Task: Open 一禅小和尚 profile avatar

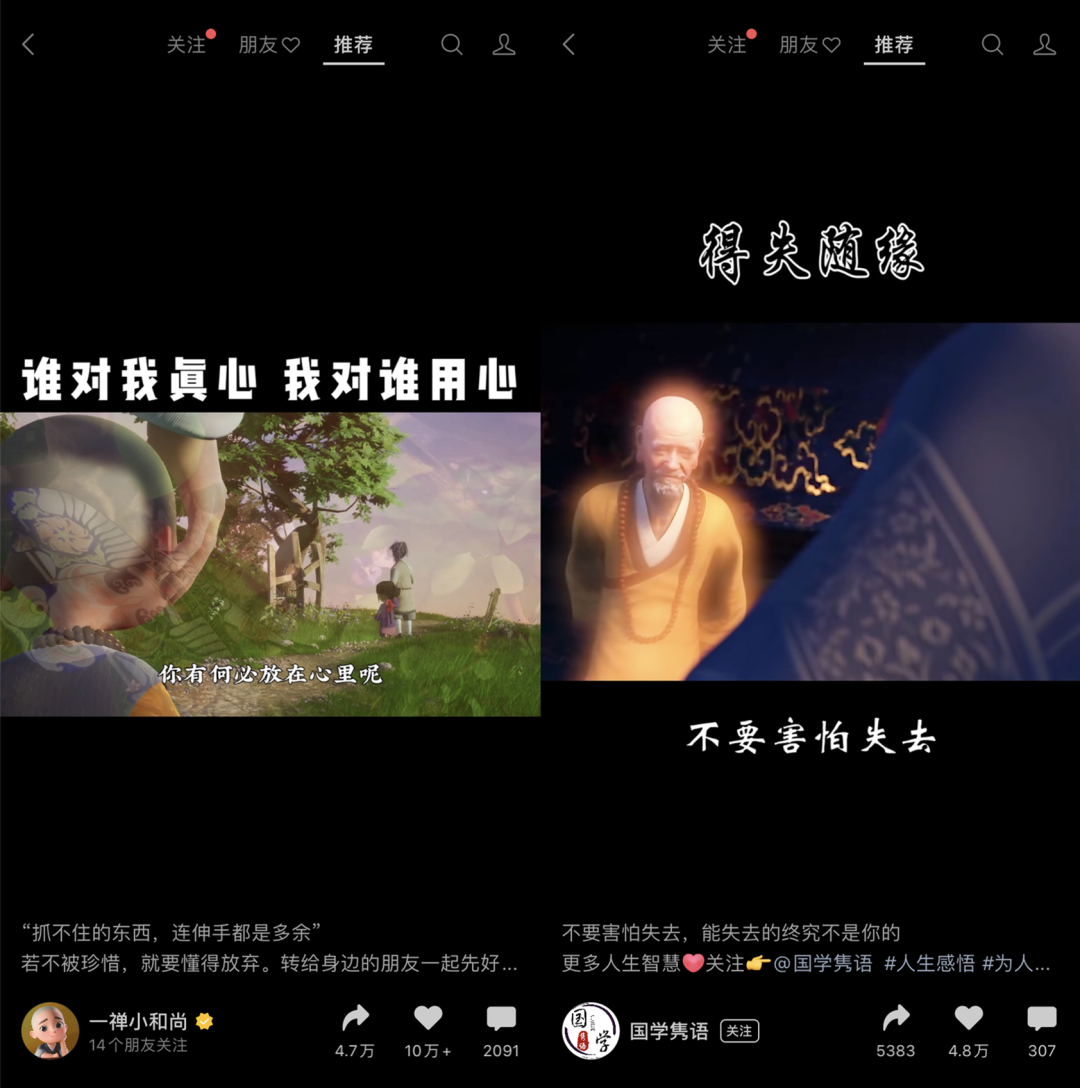Action: (50, 1030)
